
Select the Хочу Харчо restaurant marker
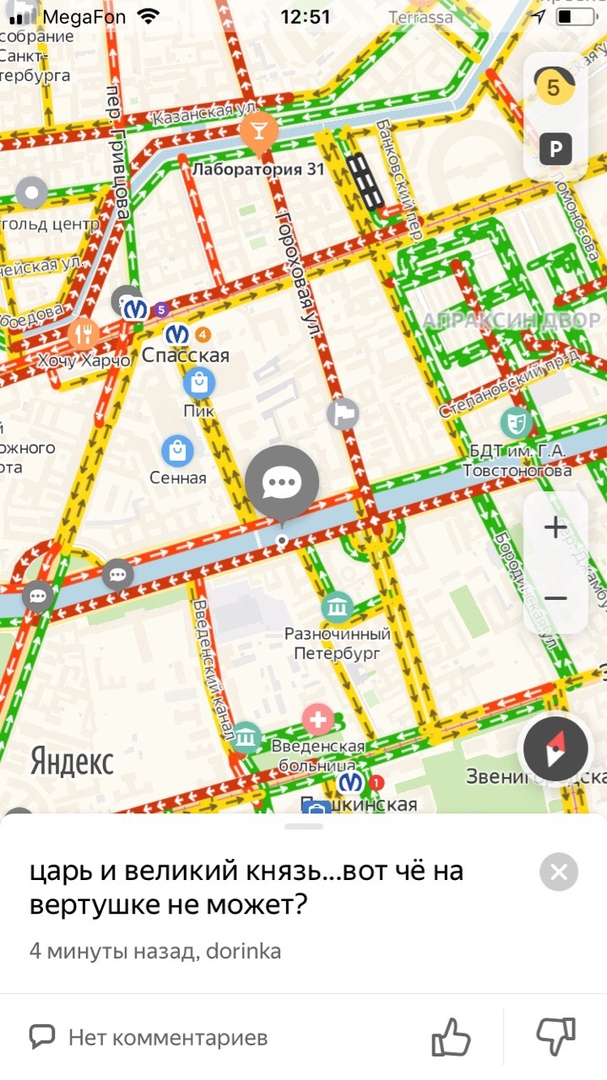pos(84,333)
